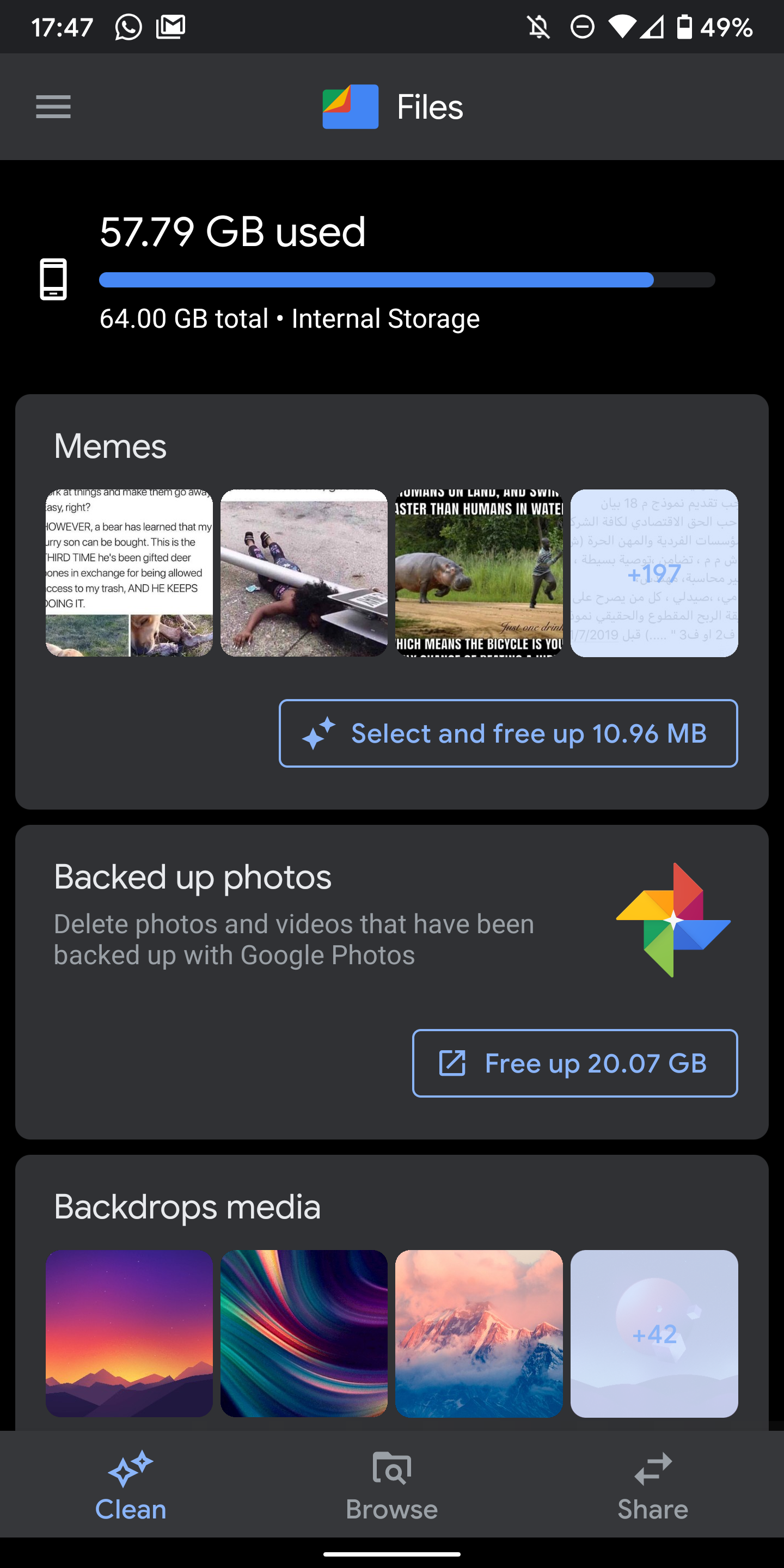Open the snowy mountain backdrop thumbnail

[479, 1334]
